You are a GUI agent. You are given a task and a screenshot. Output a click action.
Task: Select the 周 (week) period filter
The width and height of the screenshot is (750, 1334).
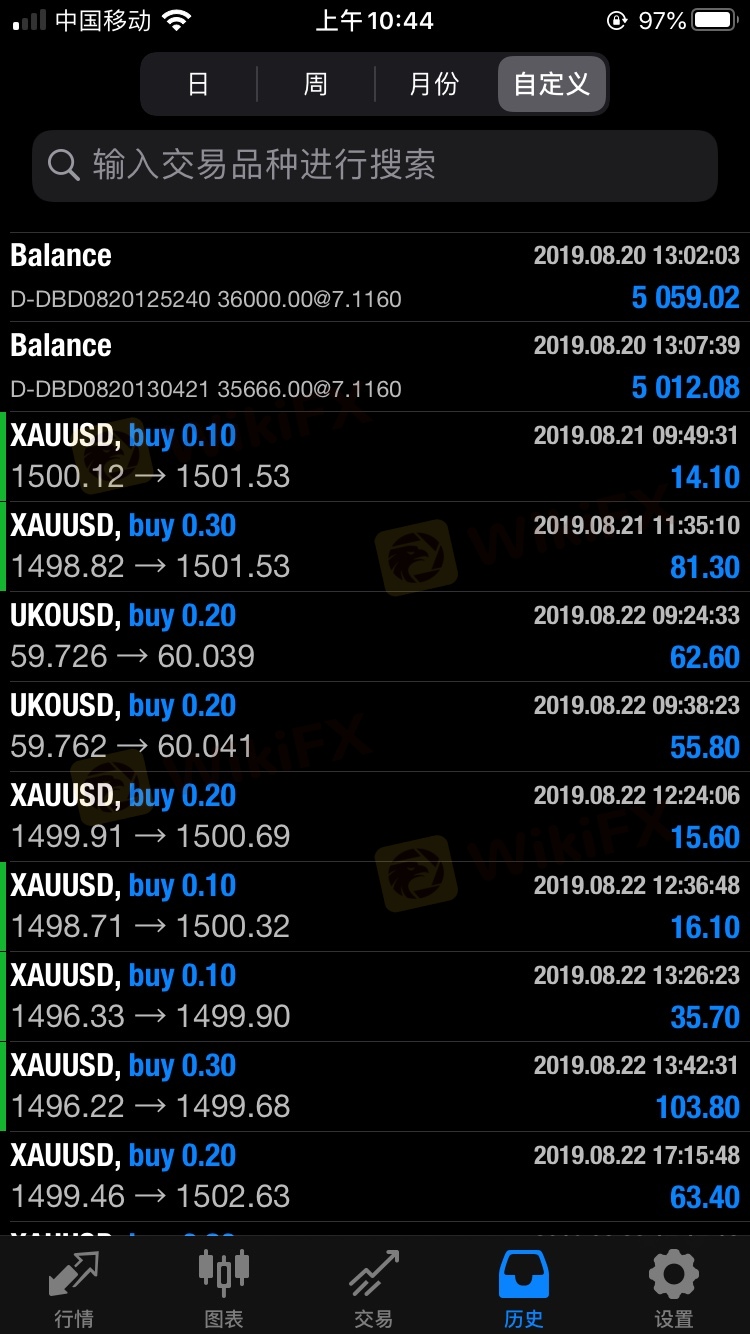pos(316,84)
